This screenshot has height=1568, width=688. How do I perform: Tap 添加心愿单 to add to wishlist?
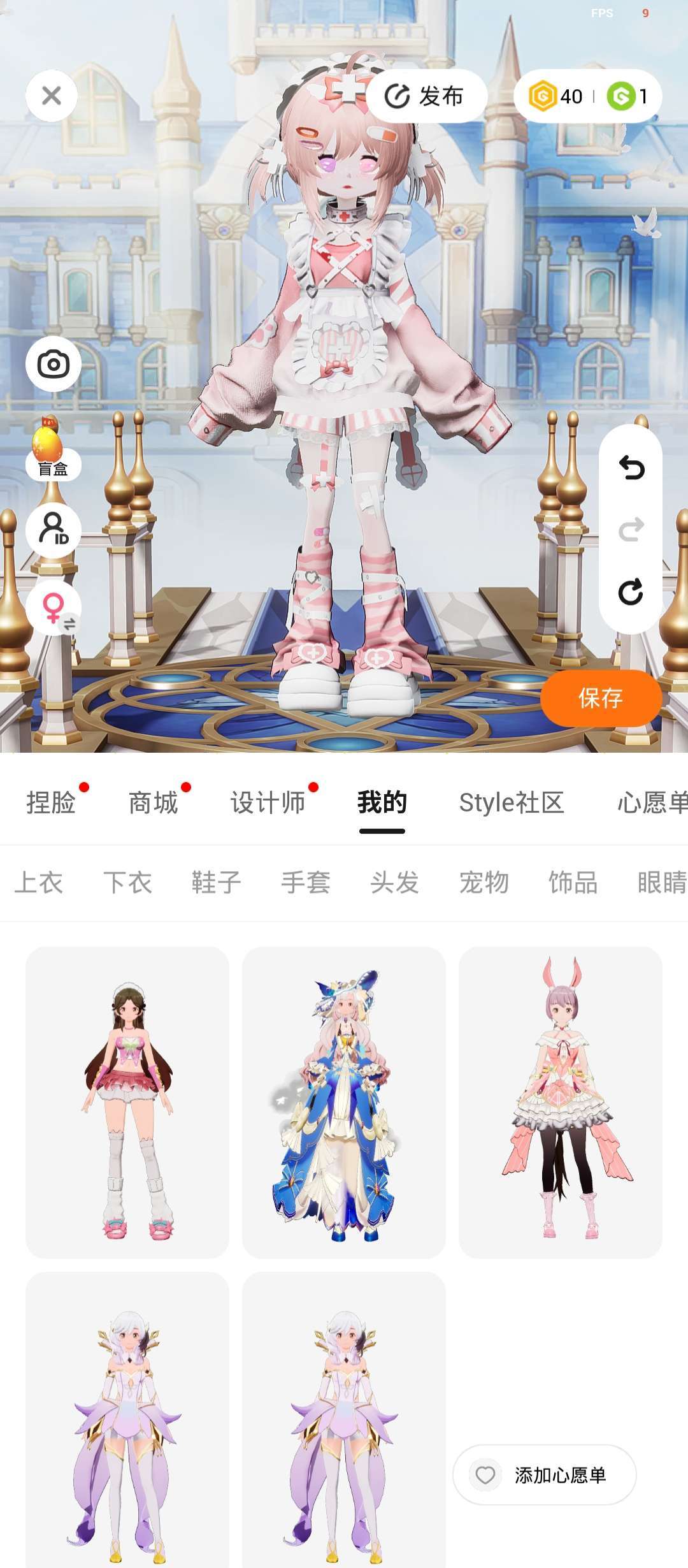click(545, 1475)
